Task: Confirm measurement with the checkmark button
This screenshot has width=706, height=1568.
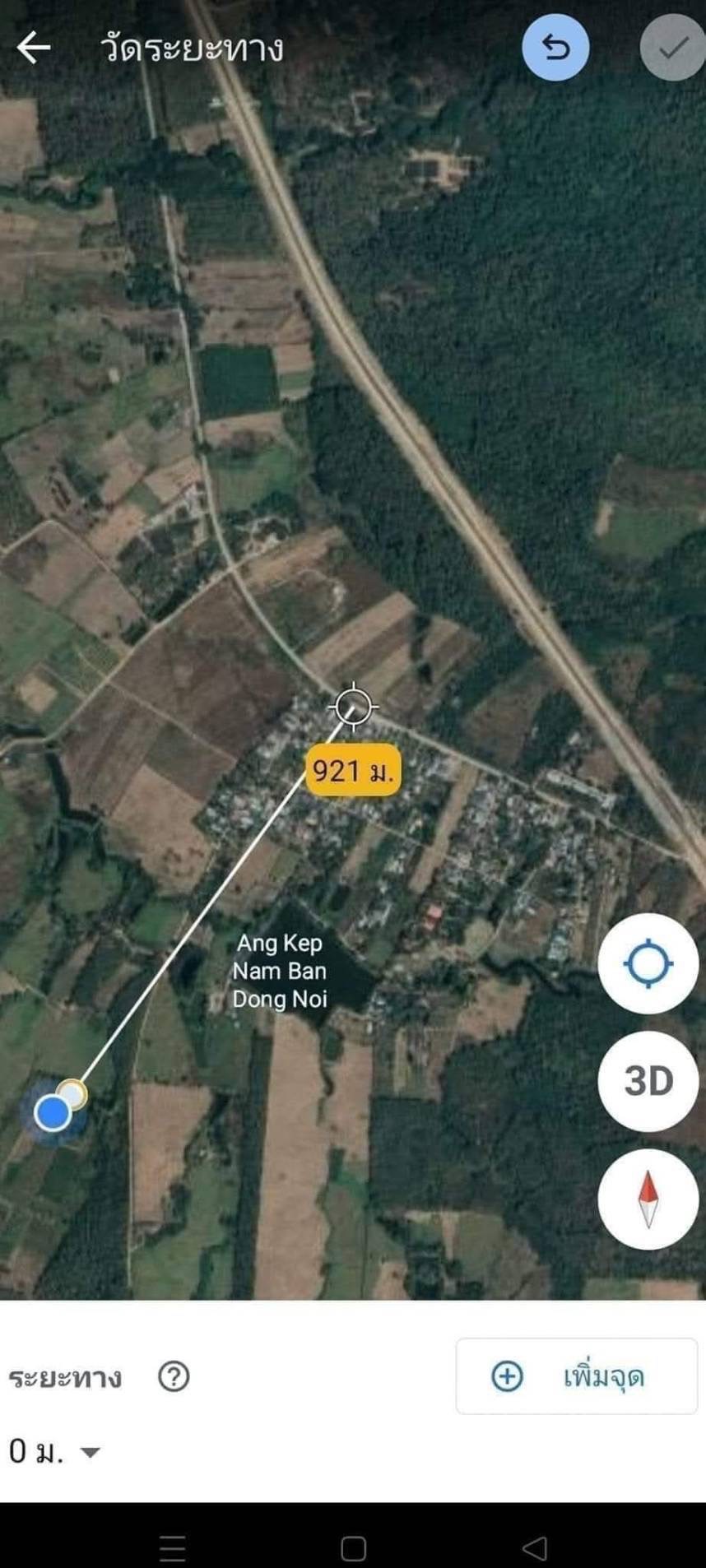Action: 673,48
